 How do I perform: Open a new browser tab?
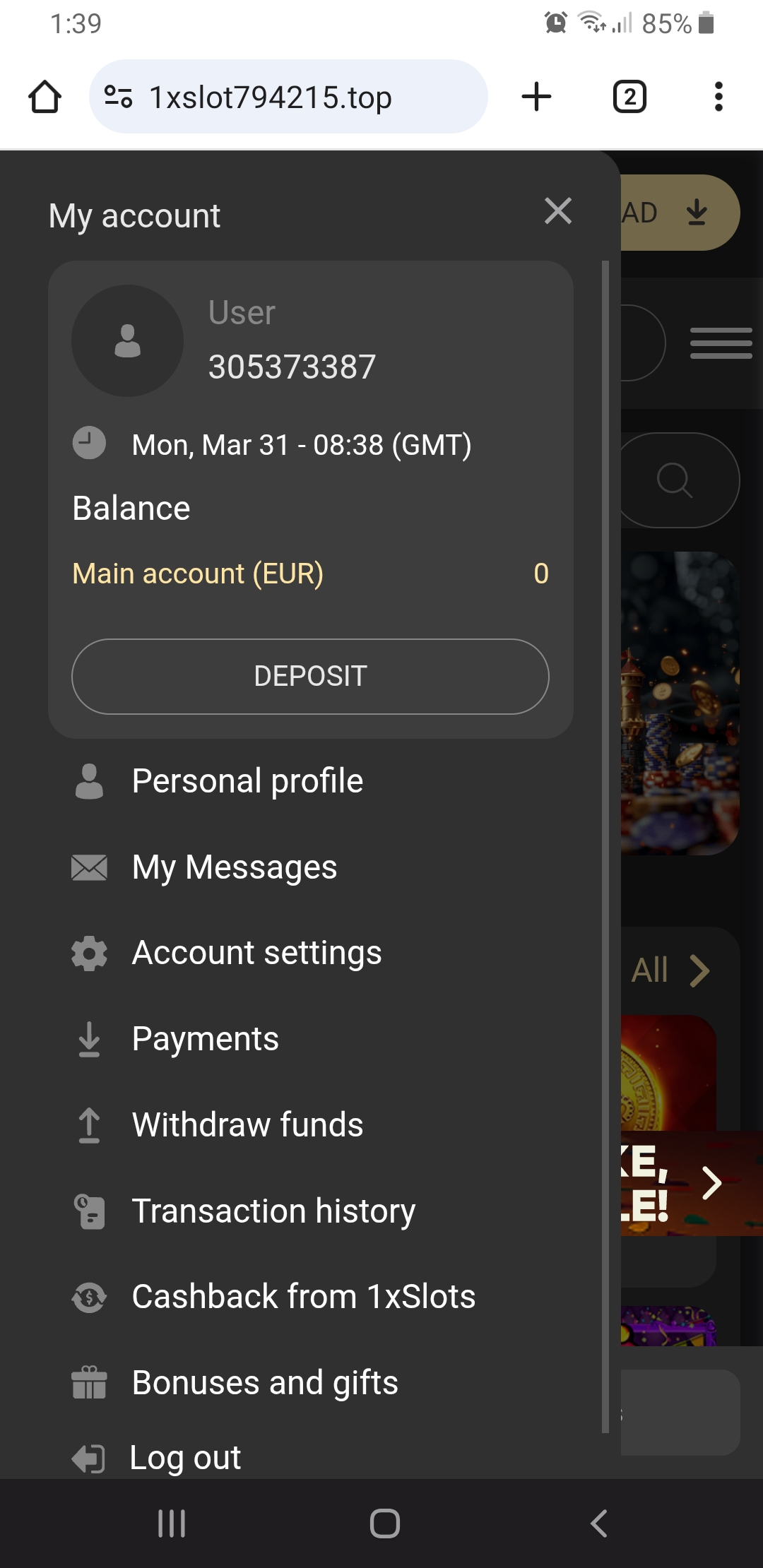point(536,97)
